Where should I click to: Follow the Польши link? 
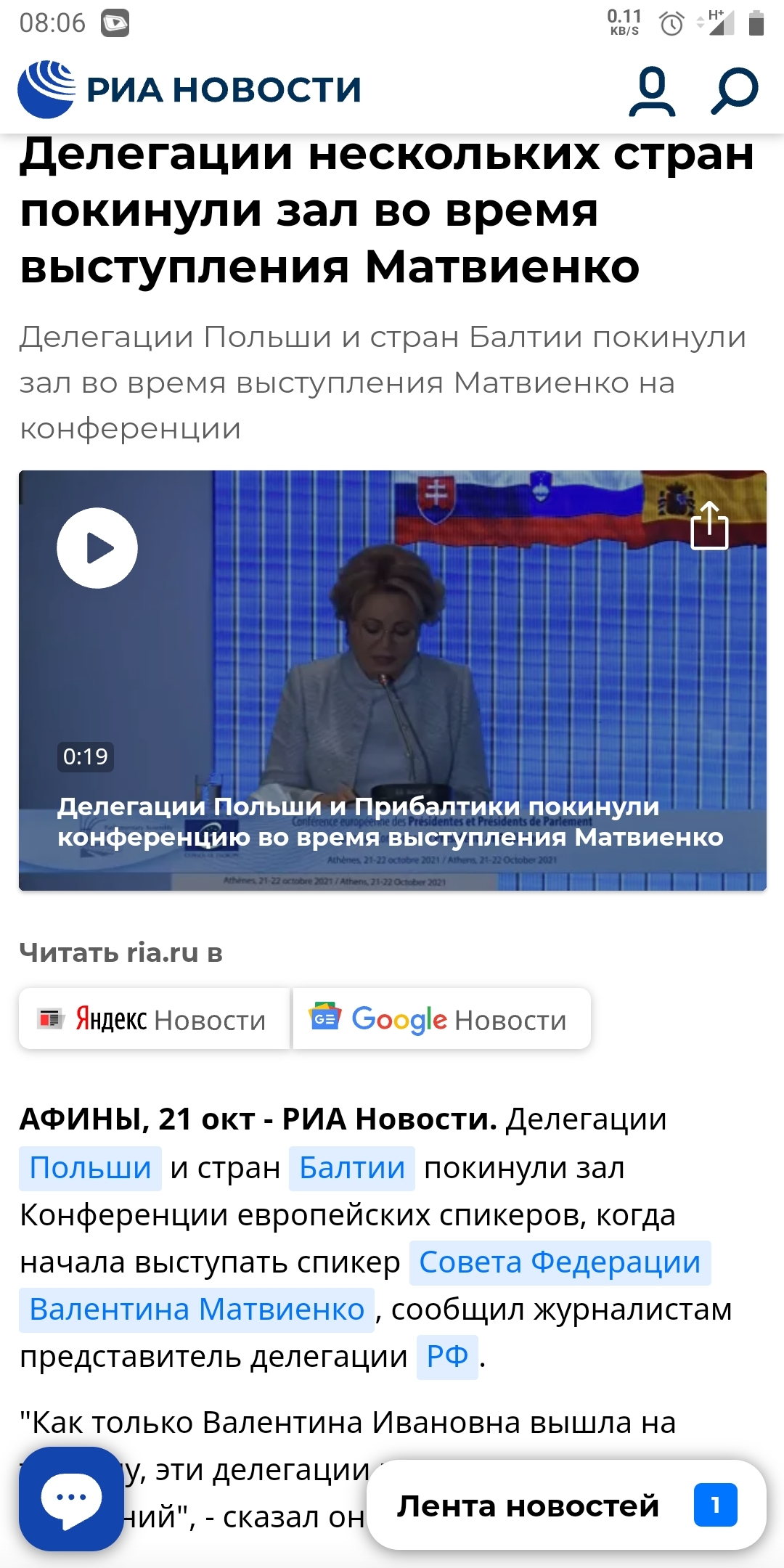90,1168
